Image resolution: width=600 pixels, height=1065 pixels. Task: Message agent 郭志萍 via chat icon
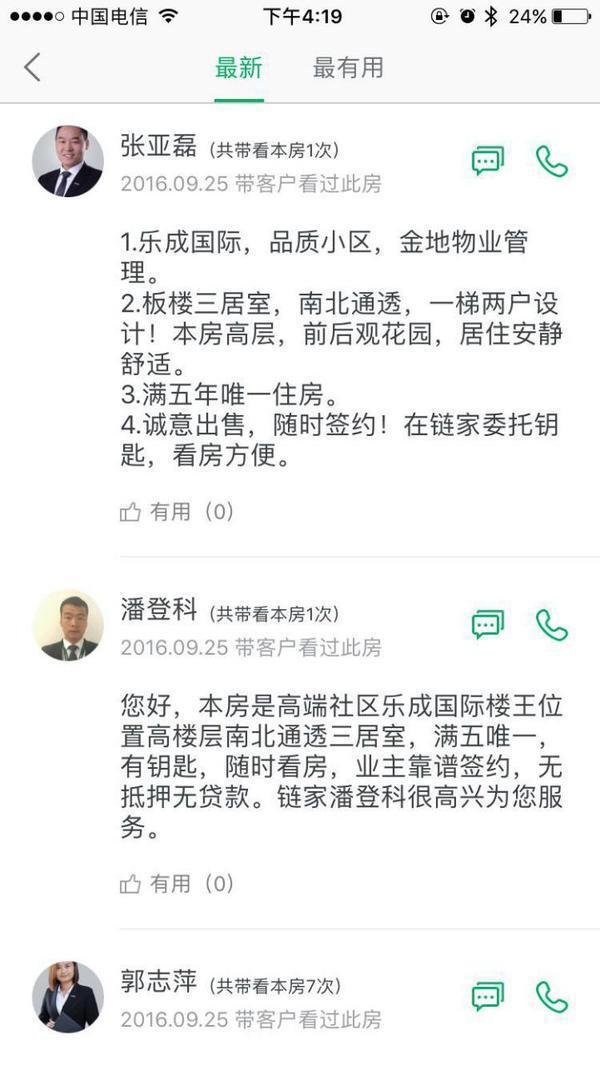(x=488, y=997)
